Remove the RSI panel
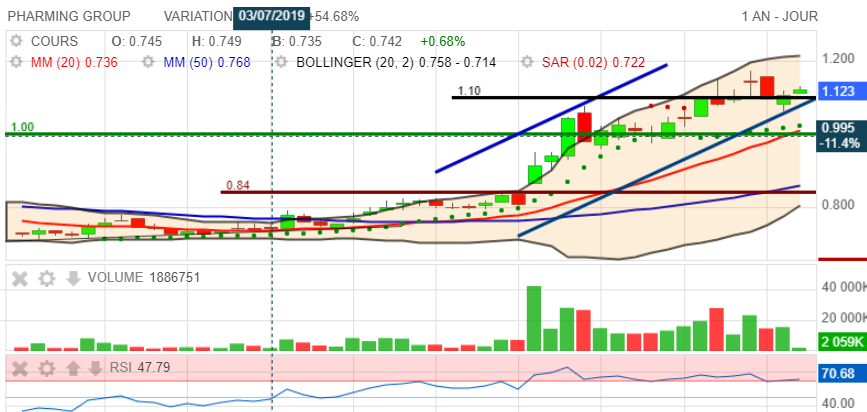Image resolution: width=867 pixels, height=412 pixels. pos(19,367)
